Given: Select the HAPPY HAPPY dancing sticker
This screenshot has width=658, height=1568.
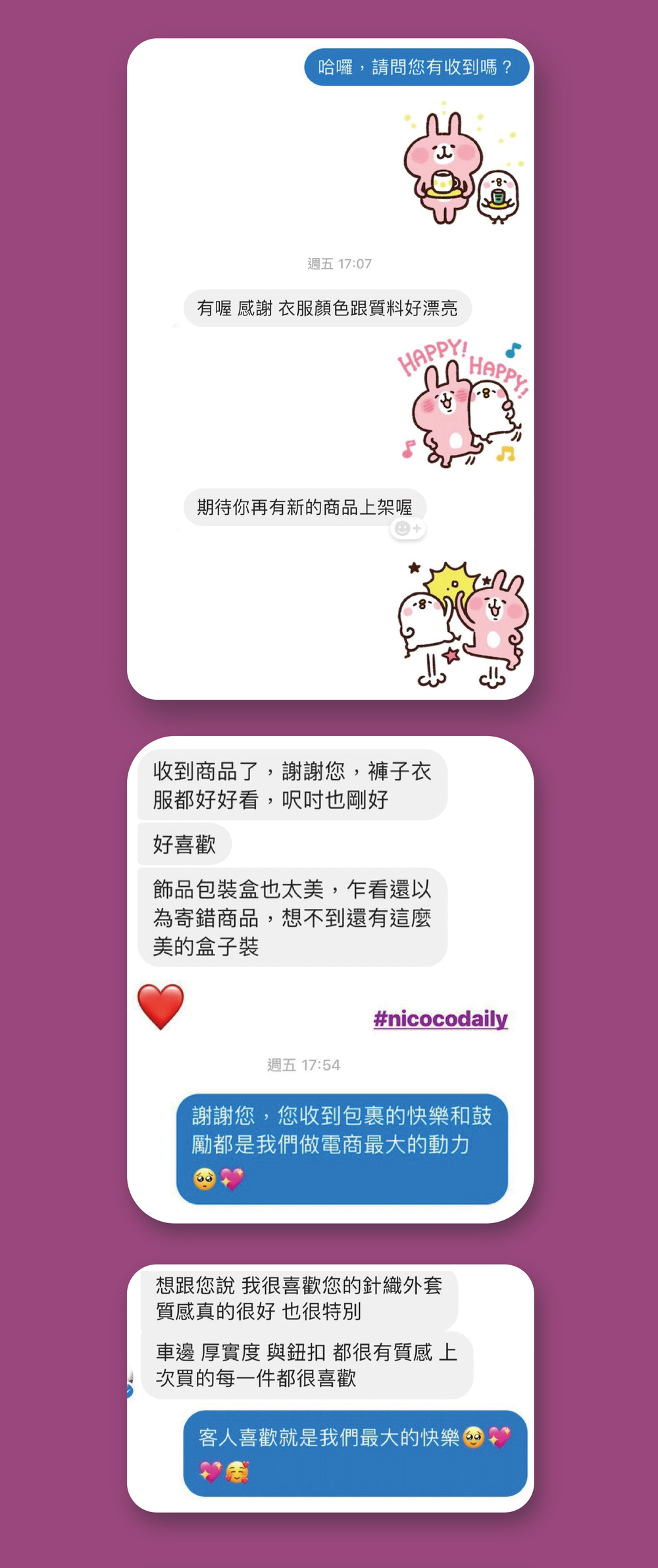Looking at the screenshot, I should point(461,405).
